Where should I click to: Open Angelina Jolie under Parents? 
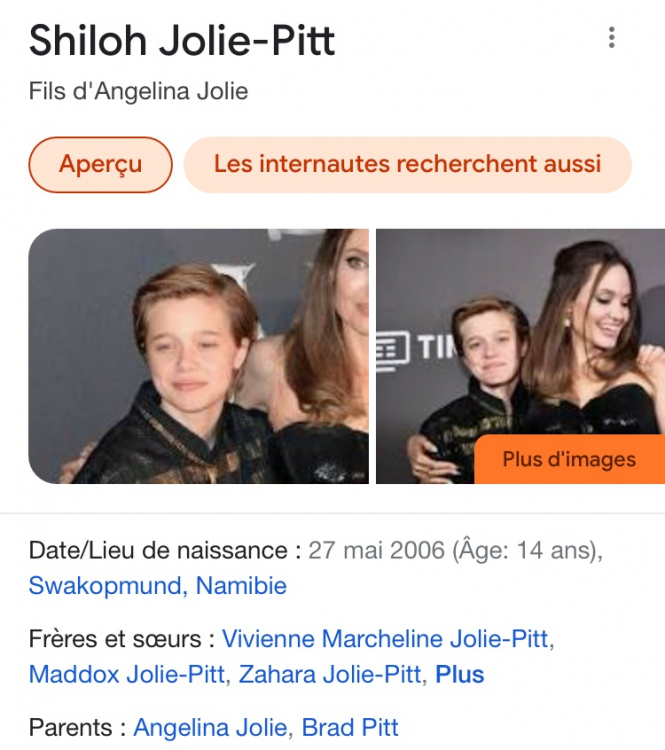point(210,727)
